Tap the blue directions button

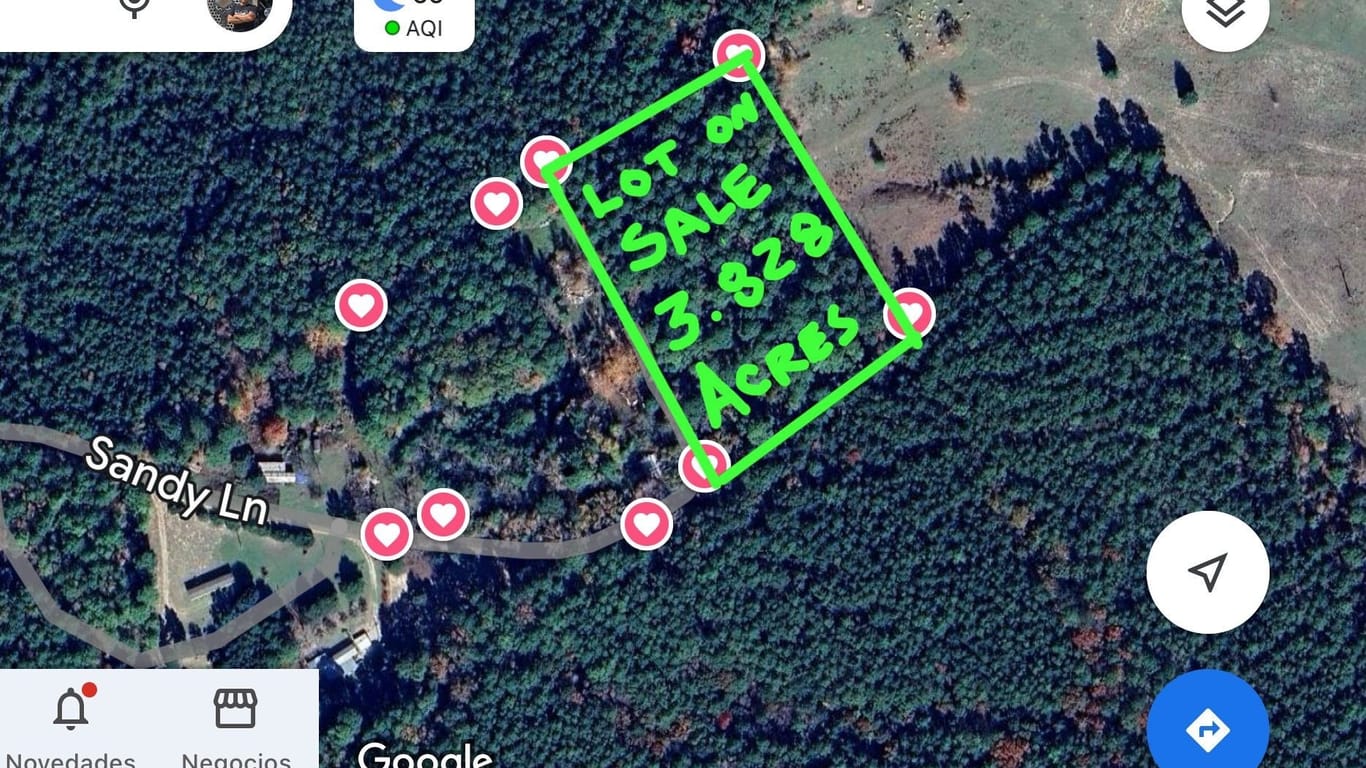coord(1207,728)
